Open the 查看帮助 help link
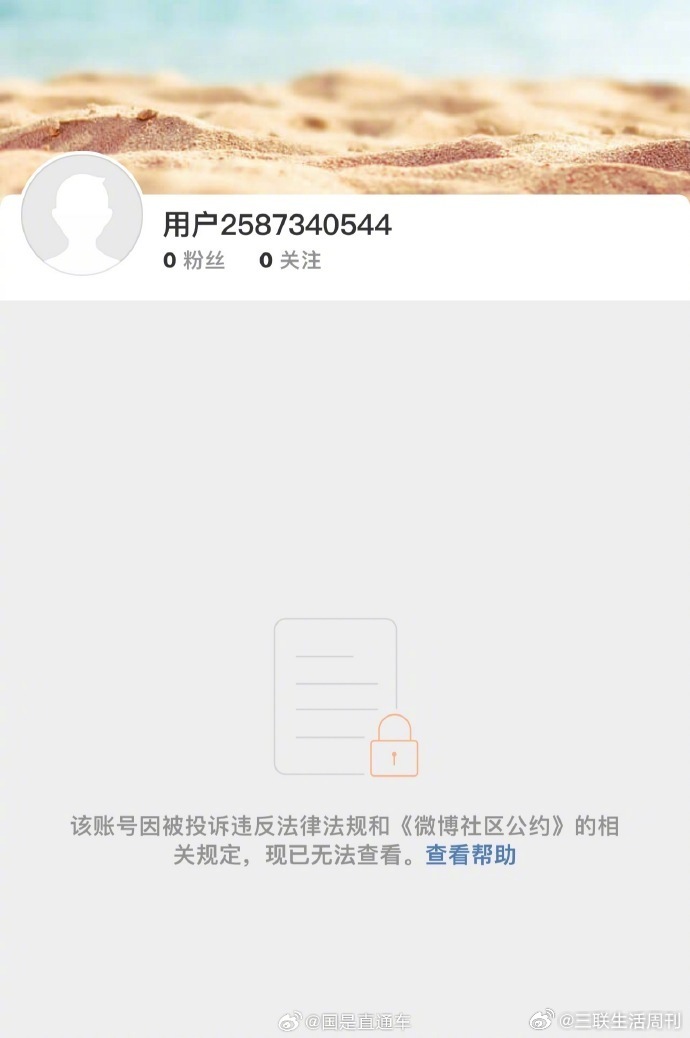690x1038 pixels. coord(471,856)
